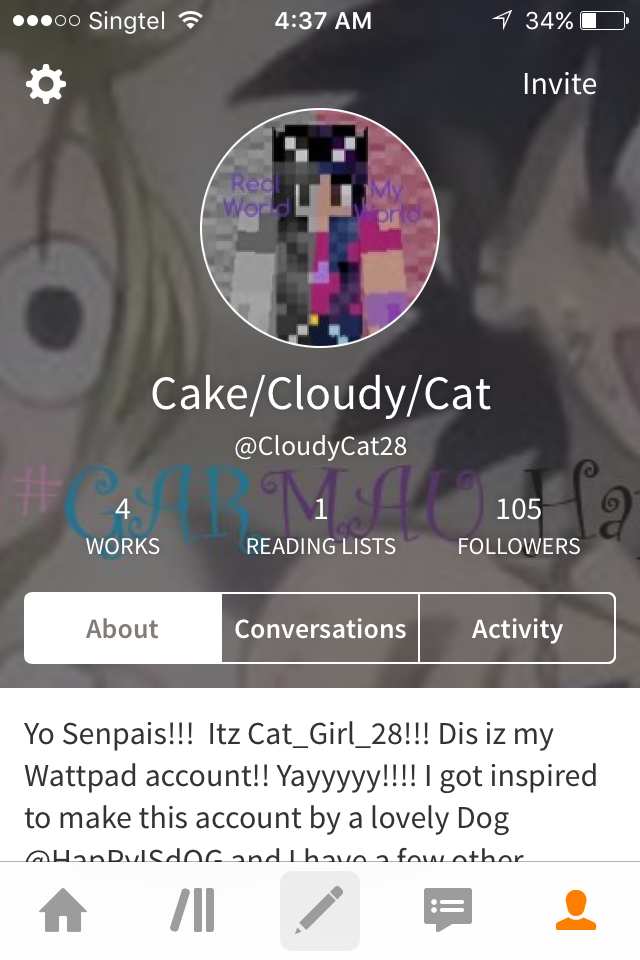This screenshot has height=960, width=640.
Task: Tap the Invite button
Action: click(x=559, y=84)
